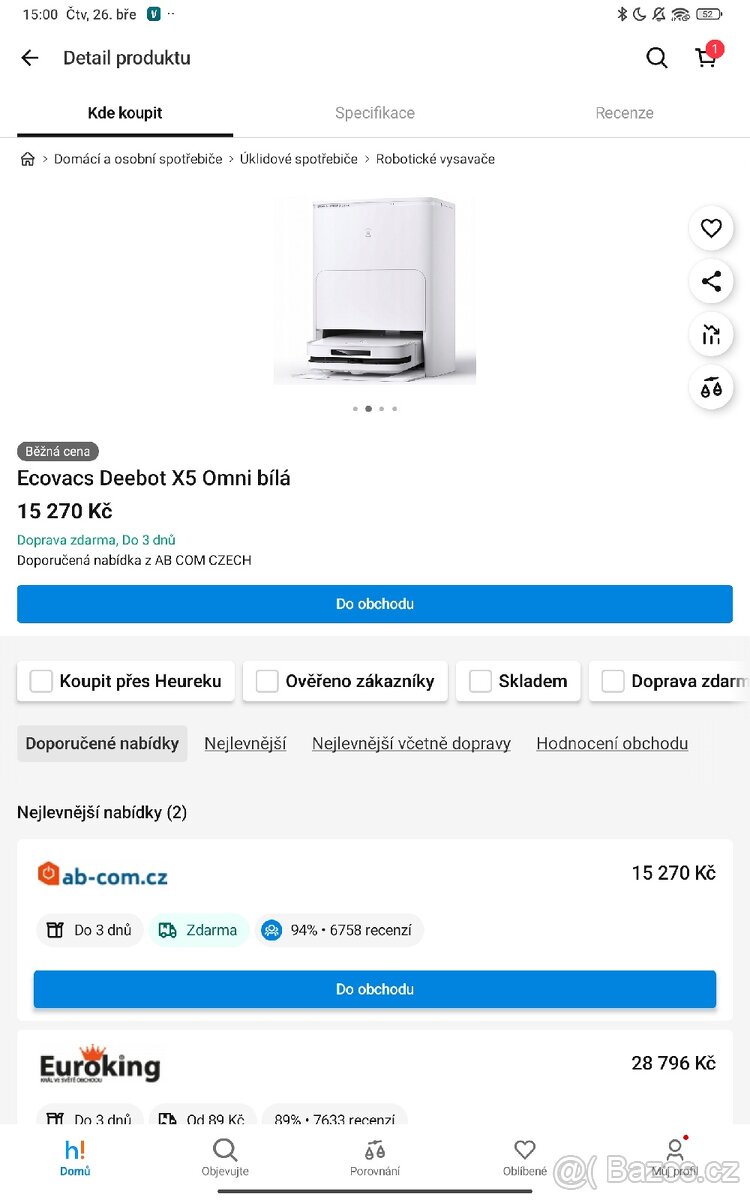The height and width of the screenshot is (1200, 750).
Task: Open price history chart icon
Action: pyautogui.click(x=711, y=335)
